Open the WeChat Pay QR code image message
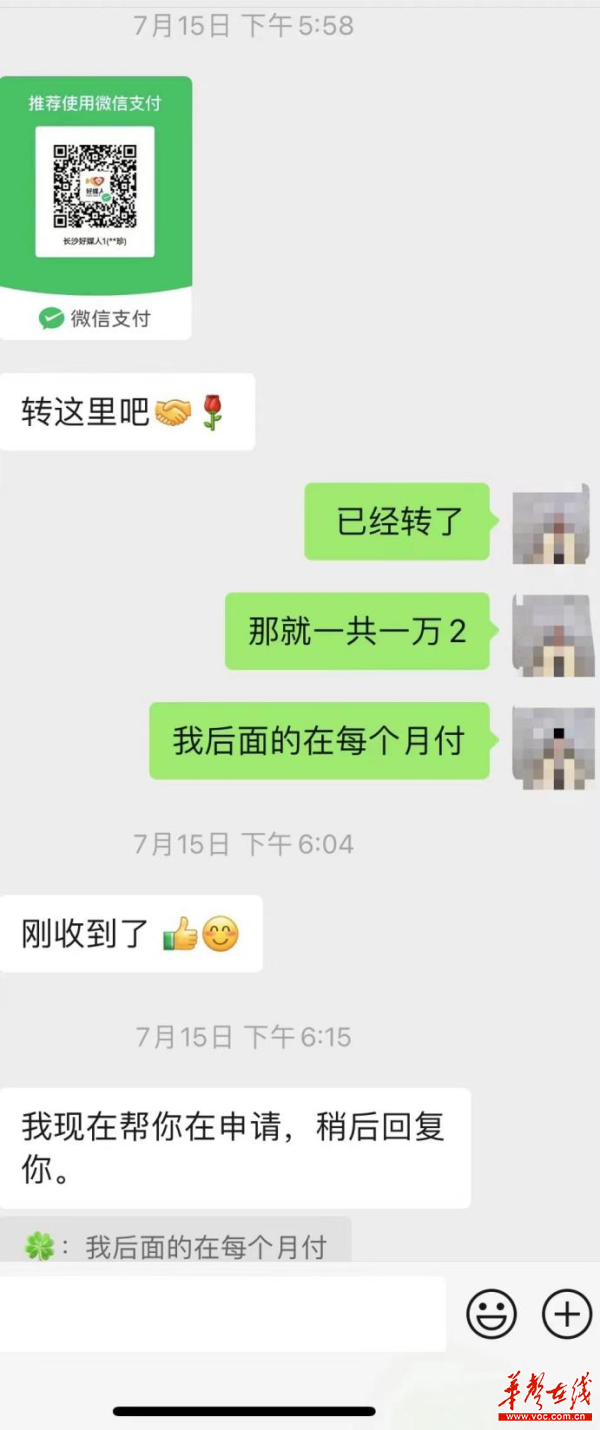This screenshot has height=1430, width=600. click(96, 205)
